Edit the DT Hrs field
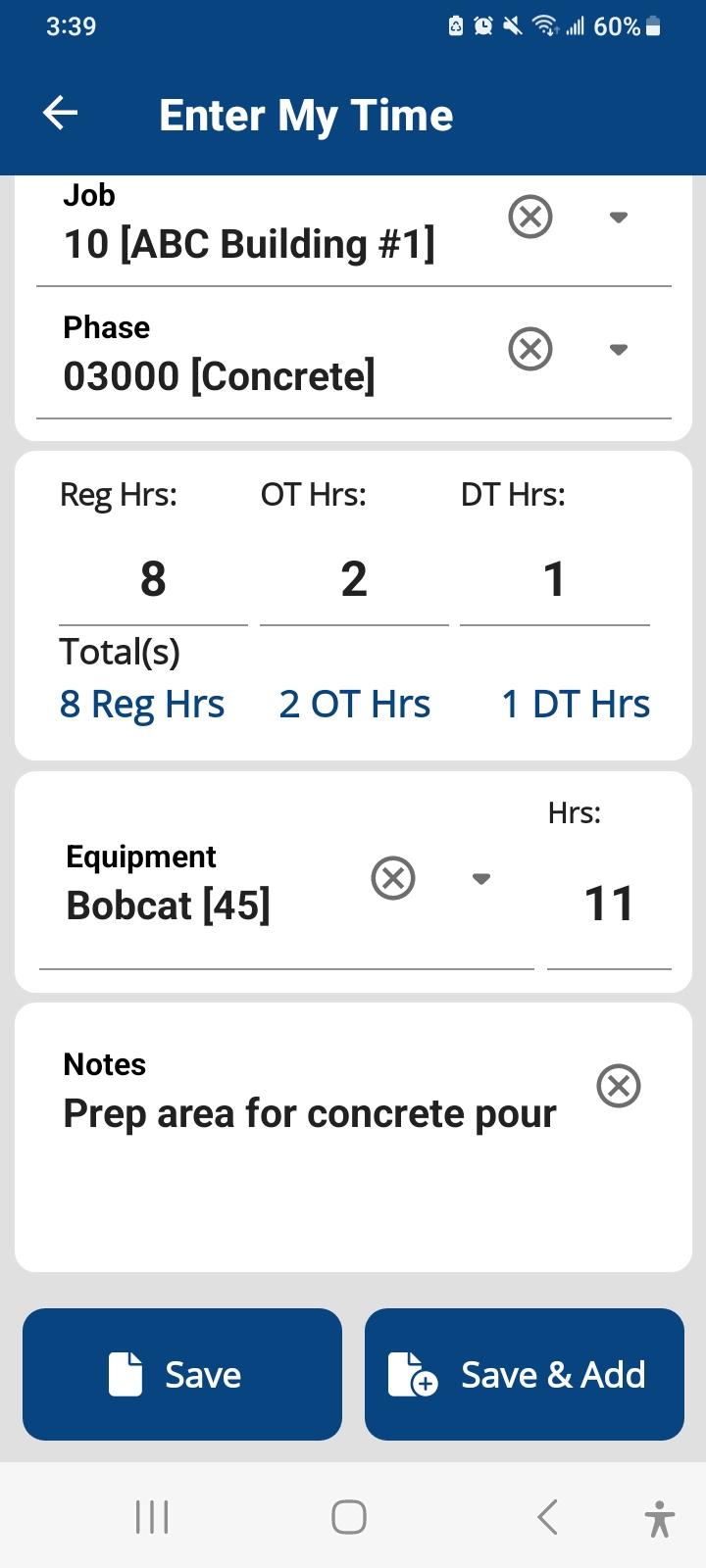This screenshot has height=1568, width=706. point(554,580)
